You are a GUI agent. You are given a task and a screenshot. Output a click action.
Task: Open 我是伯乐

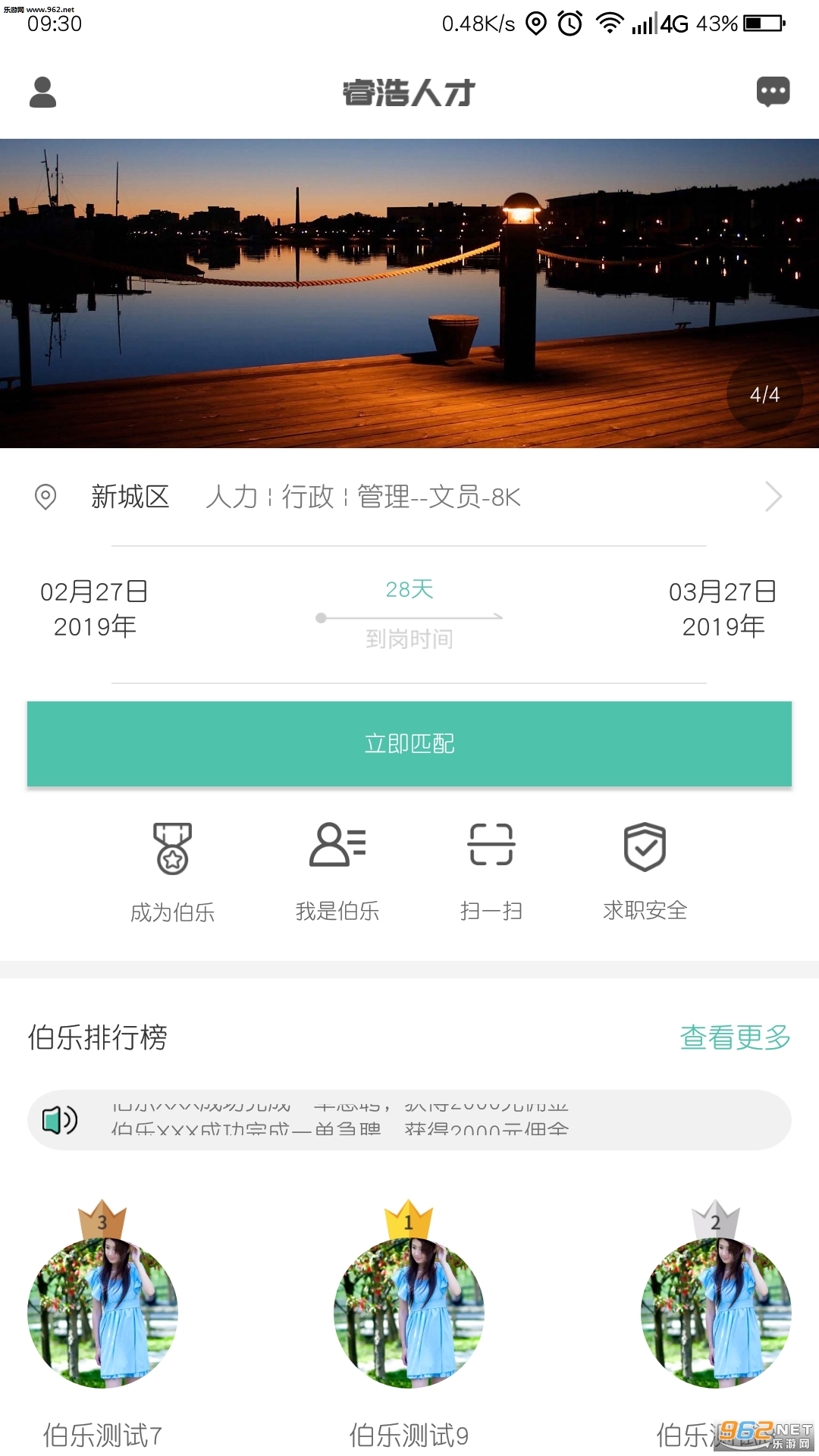click(x=337, y=871)
